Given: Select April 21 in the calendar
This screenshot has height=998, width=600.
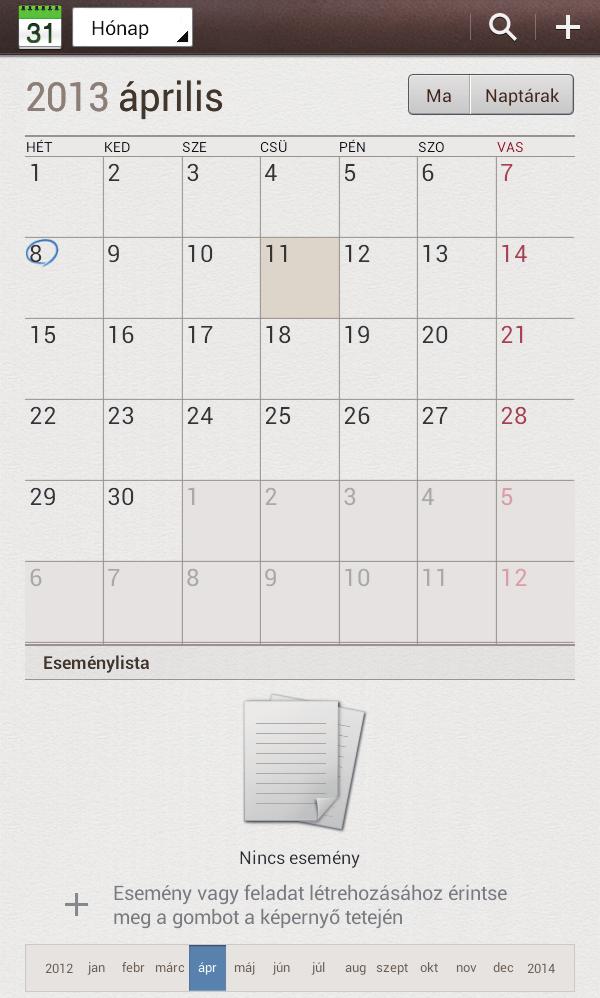Looking at the screenshot, I should (x=535, y=358).
